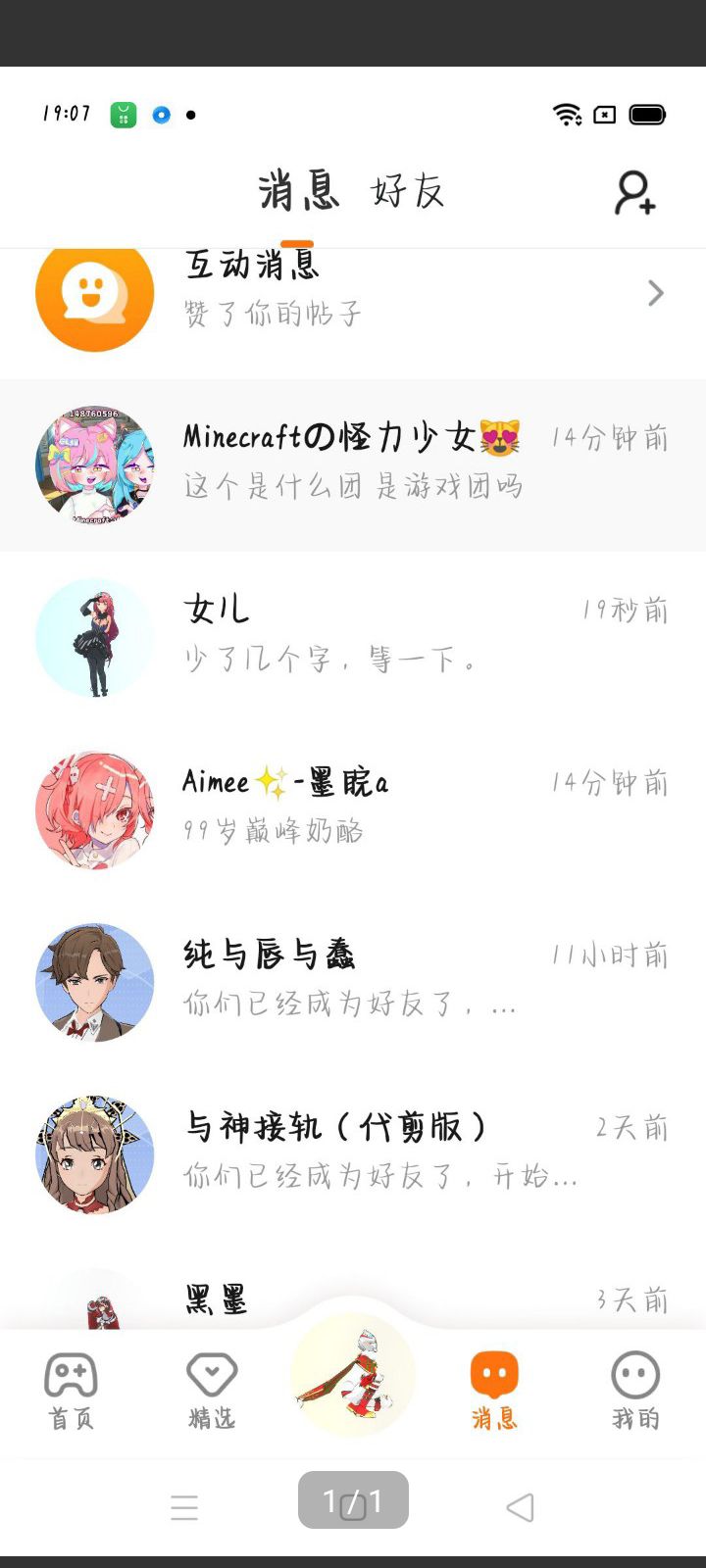Open chat with Minecraftの怪力少女
The height and width of the screenshot is (1568, 706).
pyautogui.click(x=353, y=465)
